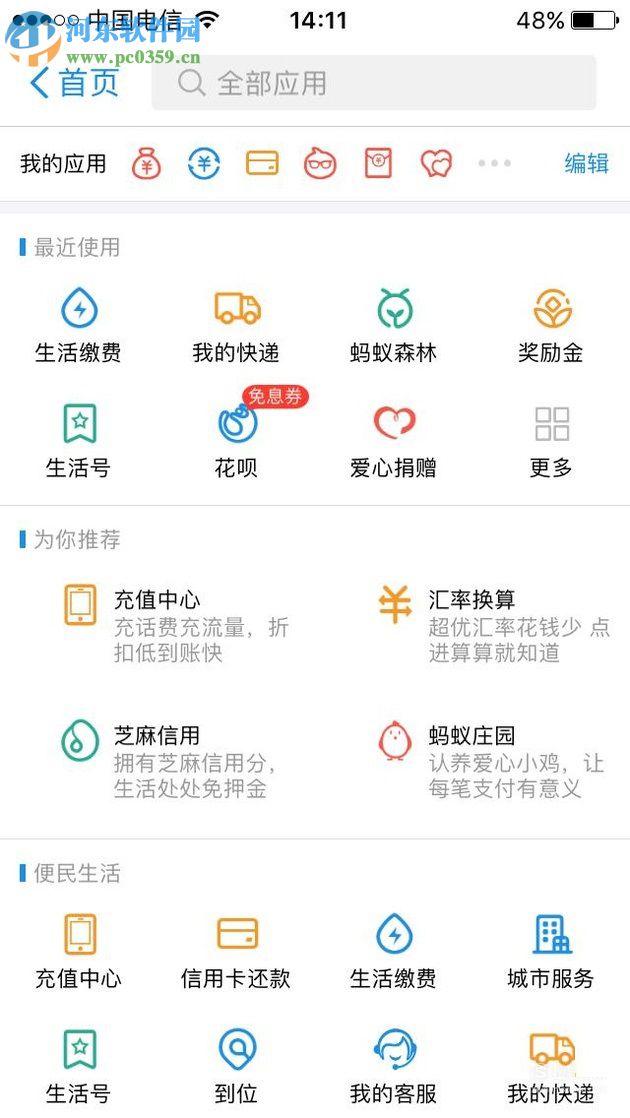Open 我的客服
The height and width of the screenshot is (1118, 630).
(393, 1065)
